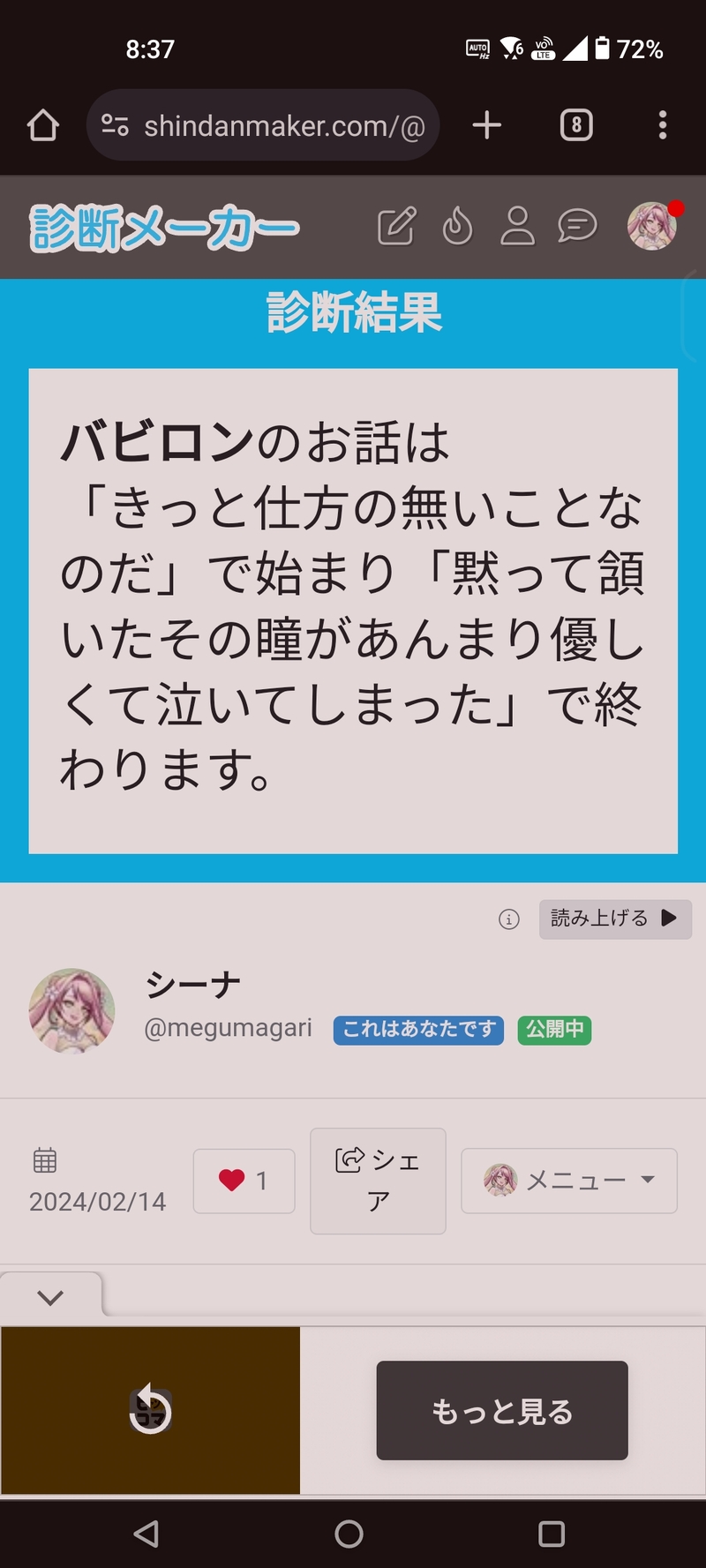This screenshot has height=1568, width=706.
Task: Expand the メニュー dropdown
Action: pyautogui.click(x=569, y=1181)
